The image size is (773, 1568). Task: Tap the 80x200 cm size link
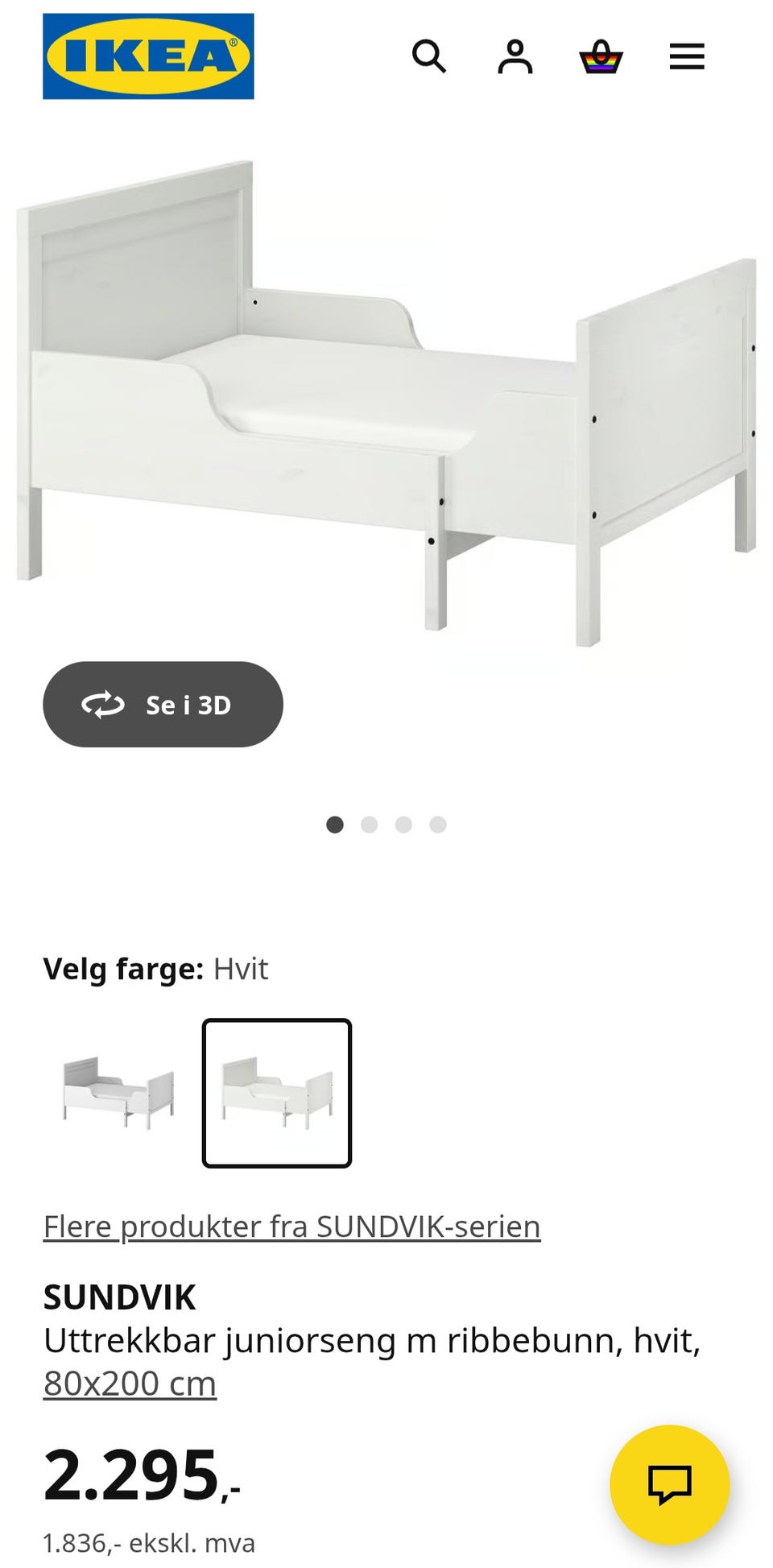coord(130,1384)
